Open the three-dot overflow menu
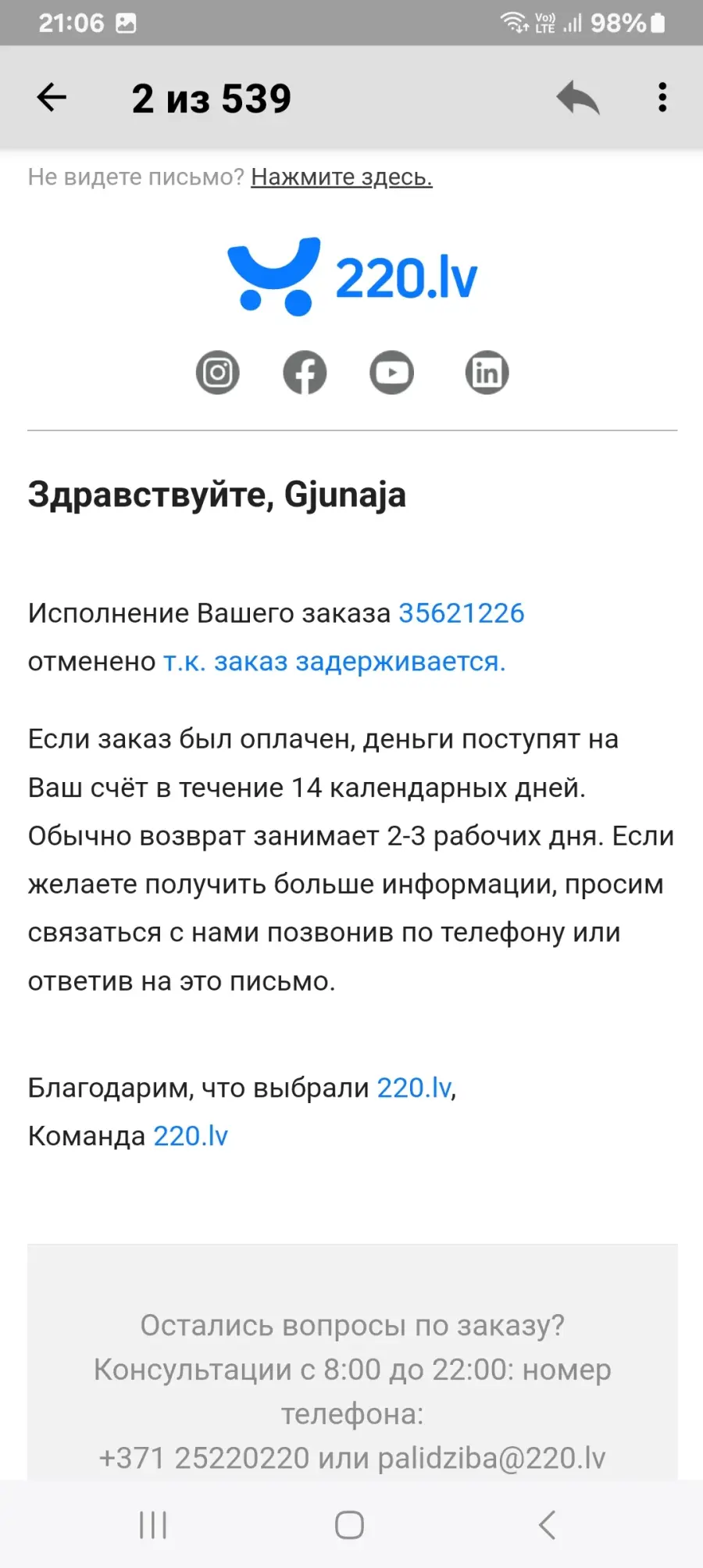This screenshot has height=1568, width=703. click(x=662, y=98)
